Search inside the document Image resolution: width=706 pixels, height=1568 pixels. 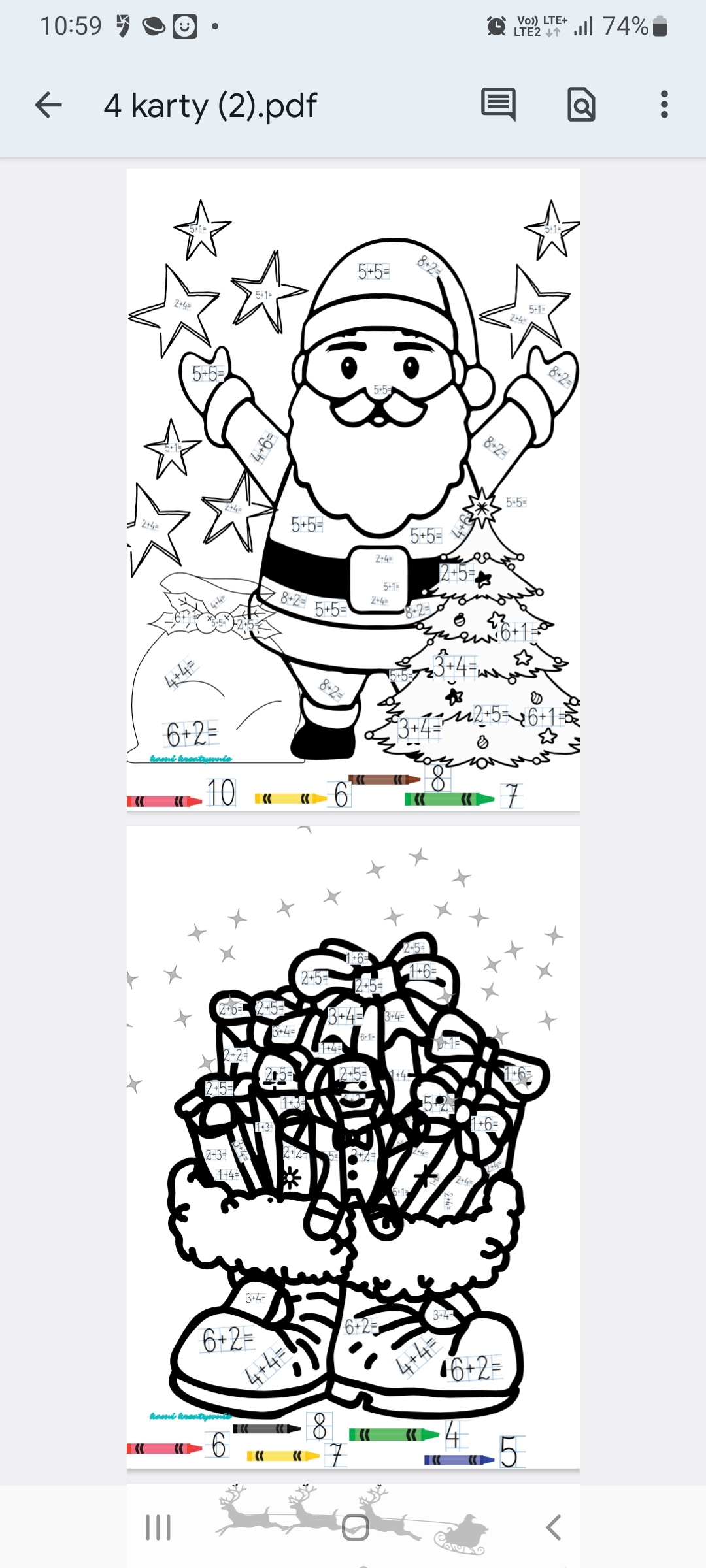click(581, 105)
